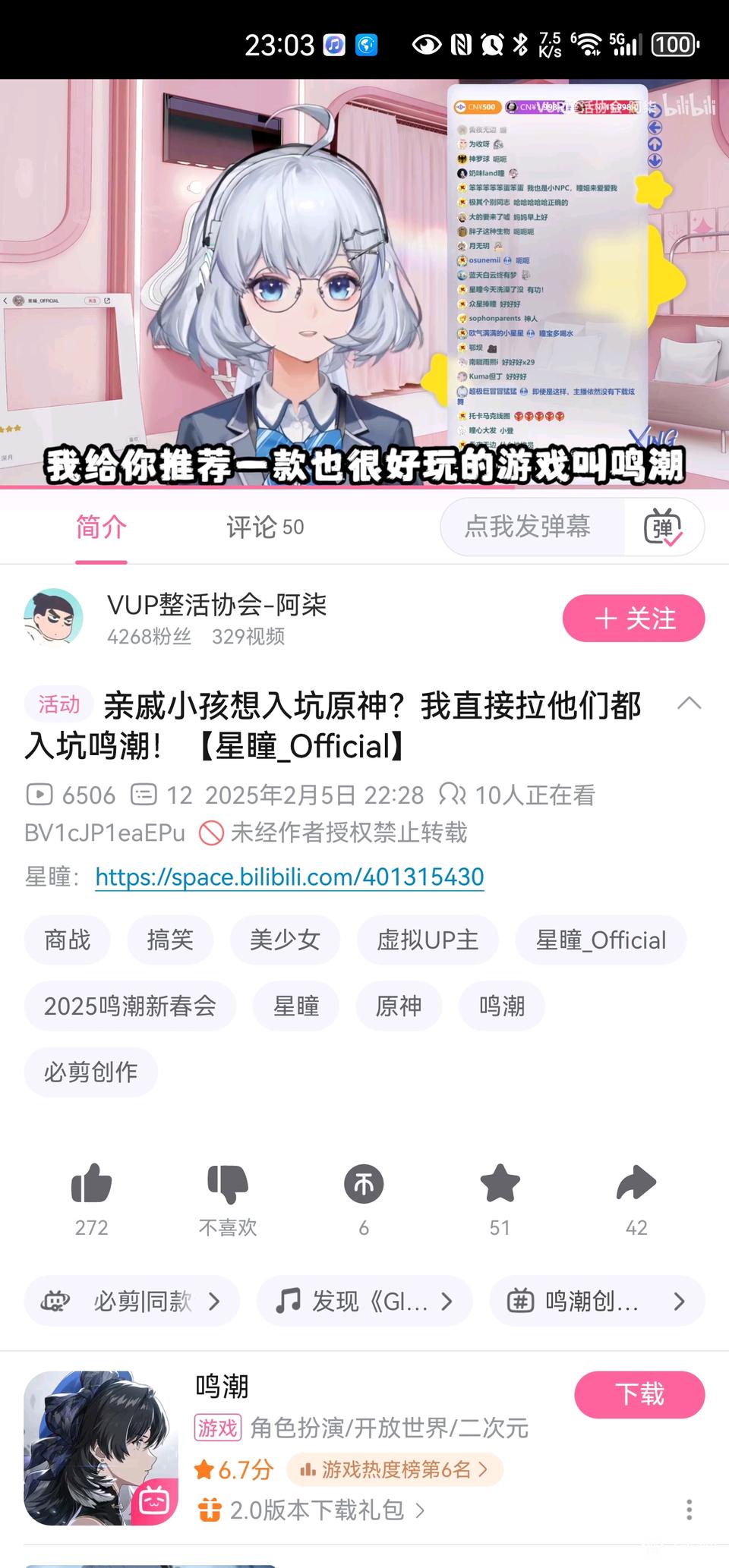729x1568 pixels.
Task: Like this video with the thumbs-up
Action: pos(91,1184)
